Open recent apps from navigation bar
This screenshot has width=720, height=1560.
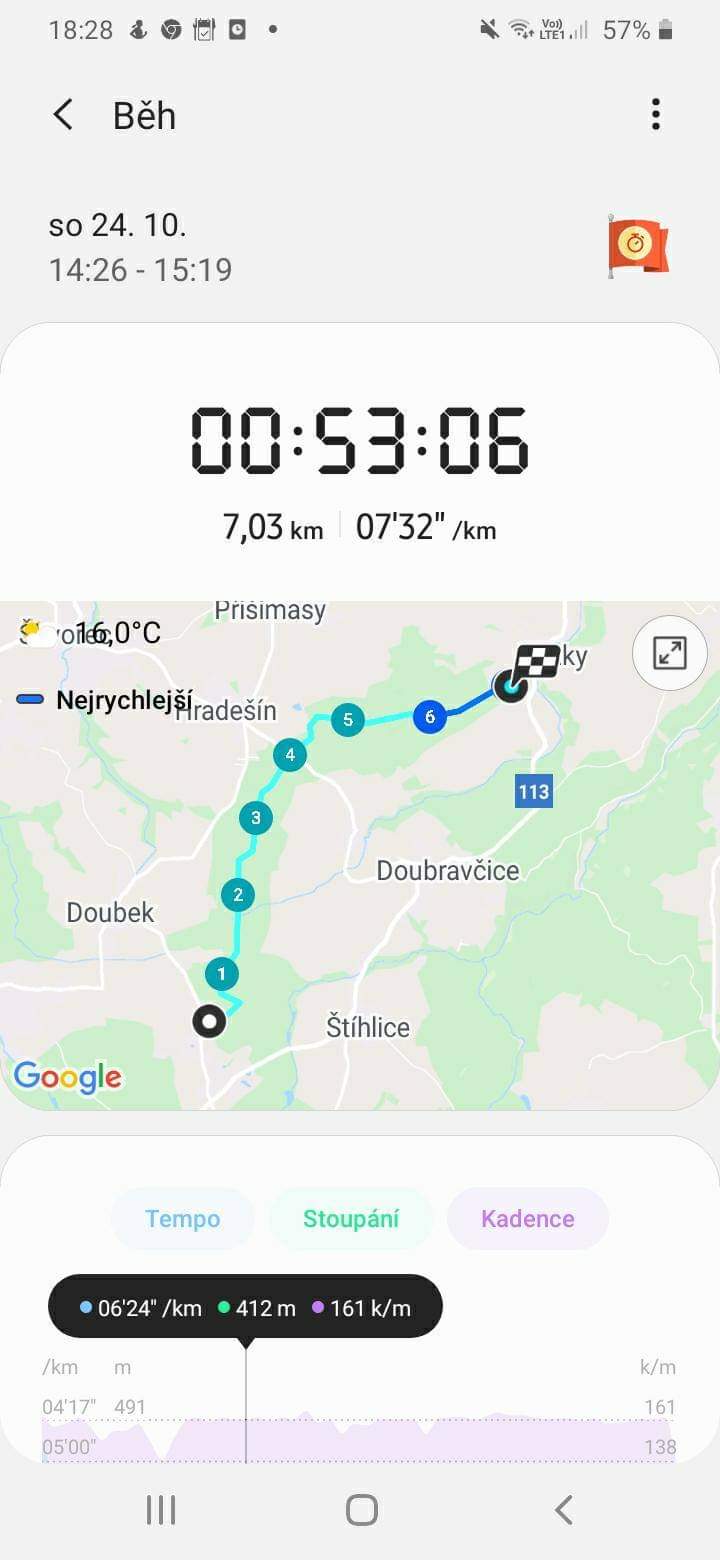coord(161,1510)
